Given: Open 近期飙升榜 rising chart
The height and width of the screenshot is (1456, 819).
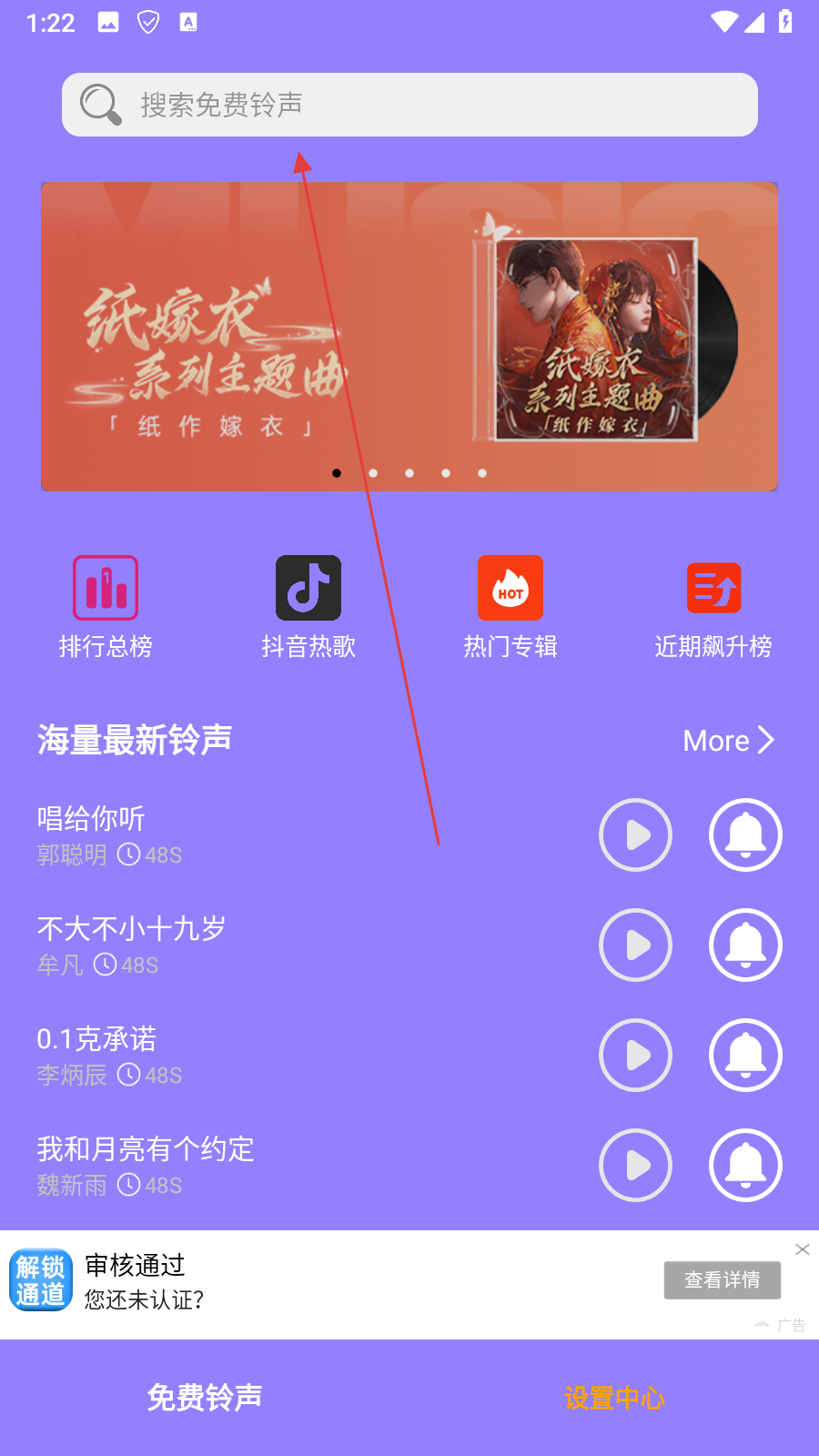Looking at the screenshot, I should click(713, 607).
